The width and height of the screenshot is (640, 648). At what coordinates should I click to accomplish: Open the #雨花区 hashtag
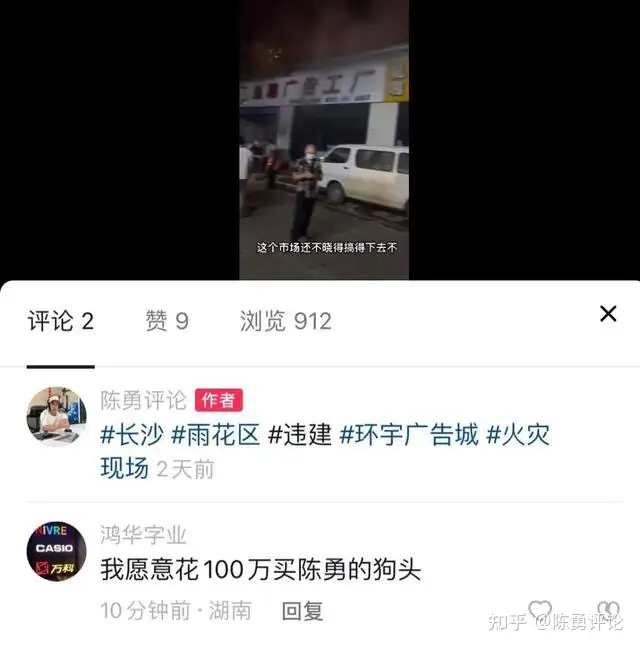215,435
